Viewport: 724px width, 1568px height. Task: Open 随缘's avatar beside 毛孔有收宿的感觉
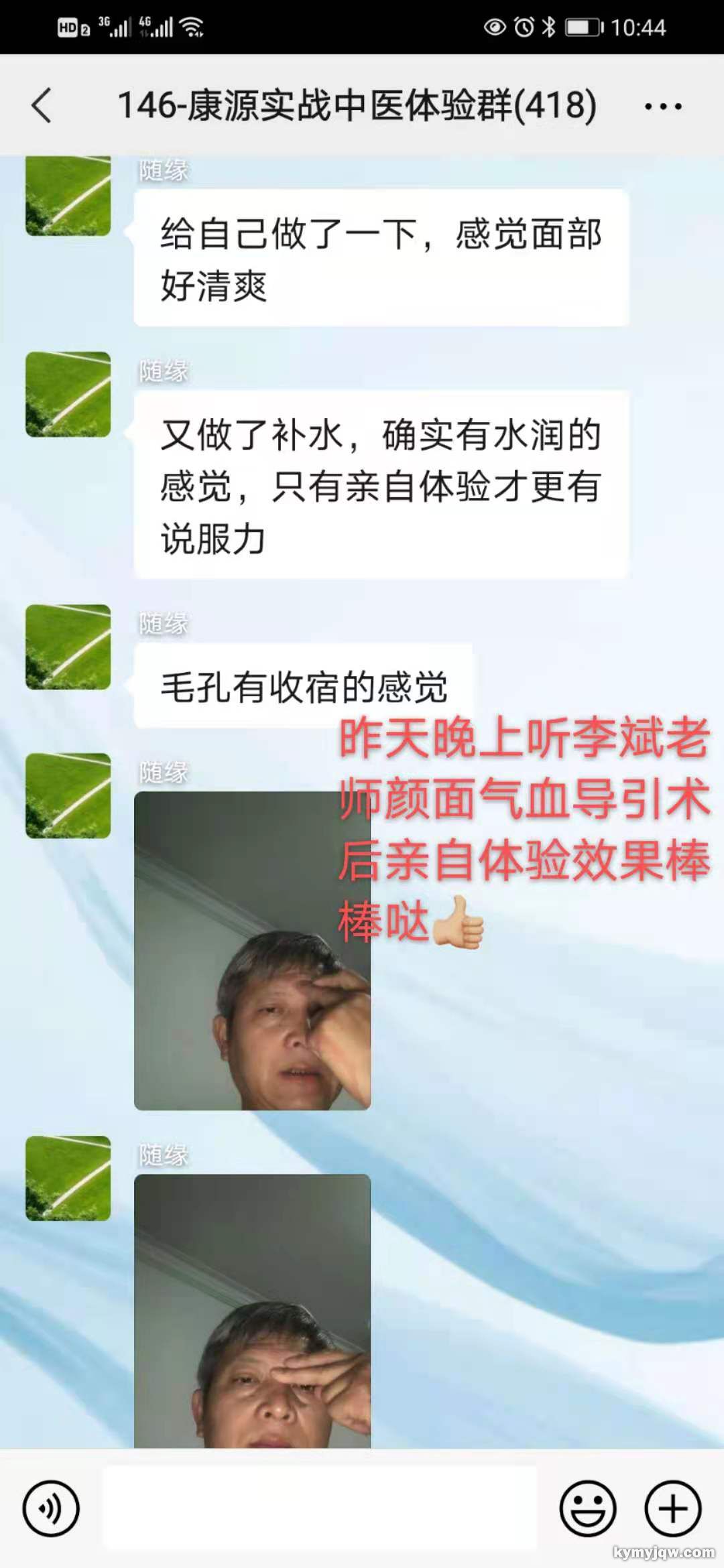point(68,647)
